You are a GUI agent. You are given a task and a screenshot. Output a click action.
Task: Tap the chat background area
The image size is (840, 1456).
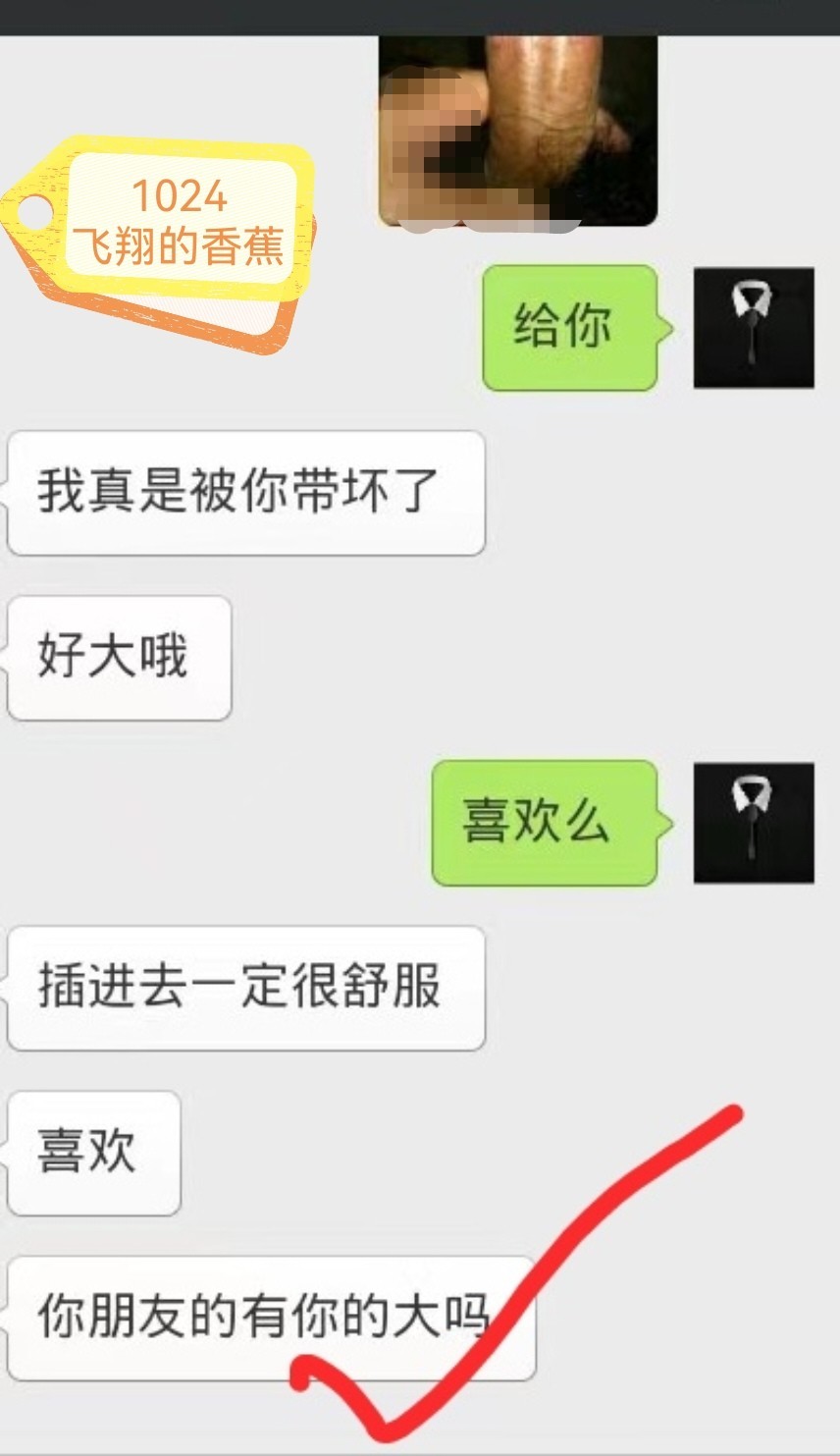click(687, 589)
